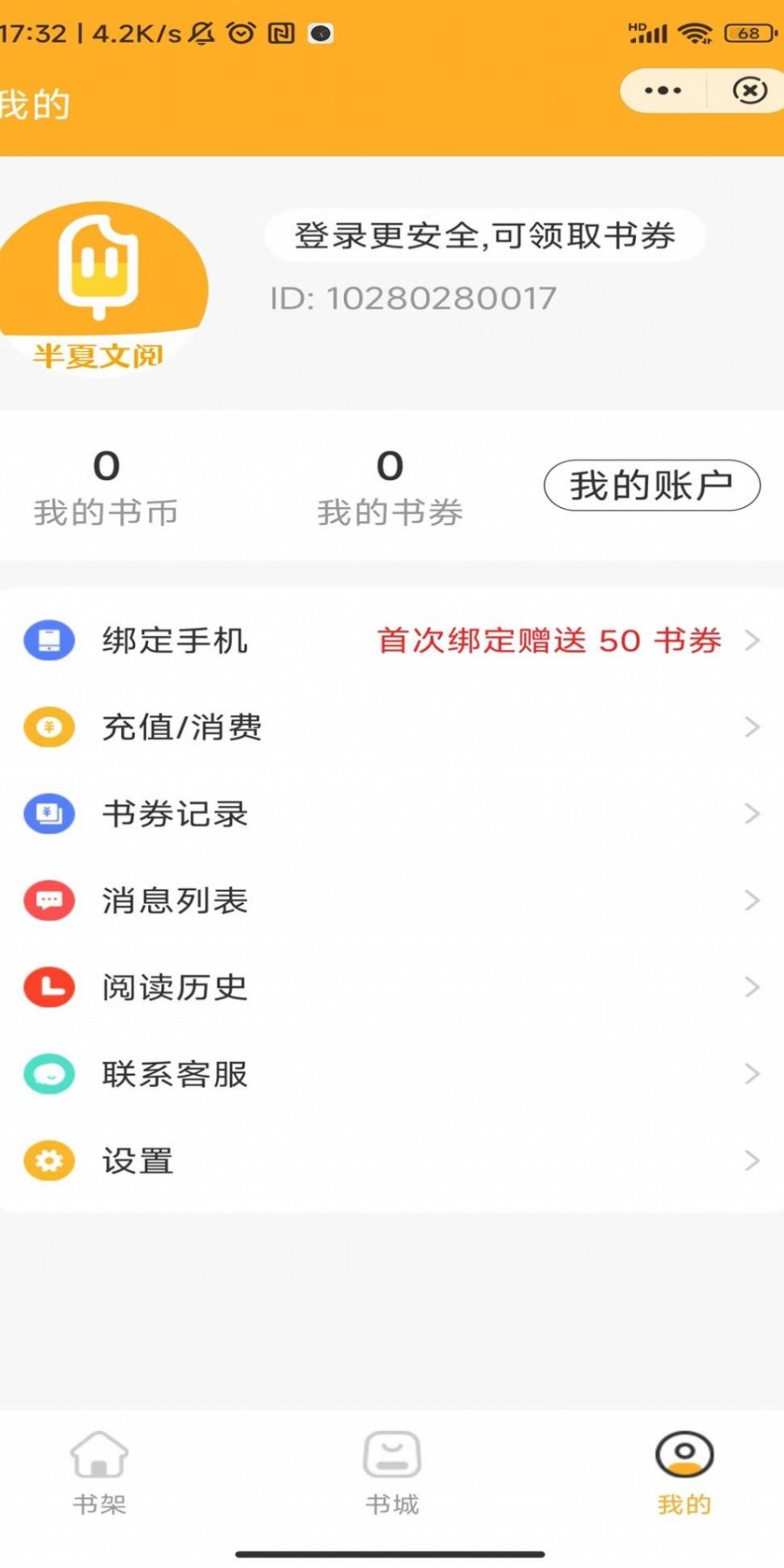This screenshot has width=784, height=1568.
Task: Open 充值/消费 row
Action: [392, 727]
